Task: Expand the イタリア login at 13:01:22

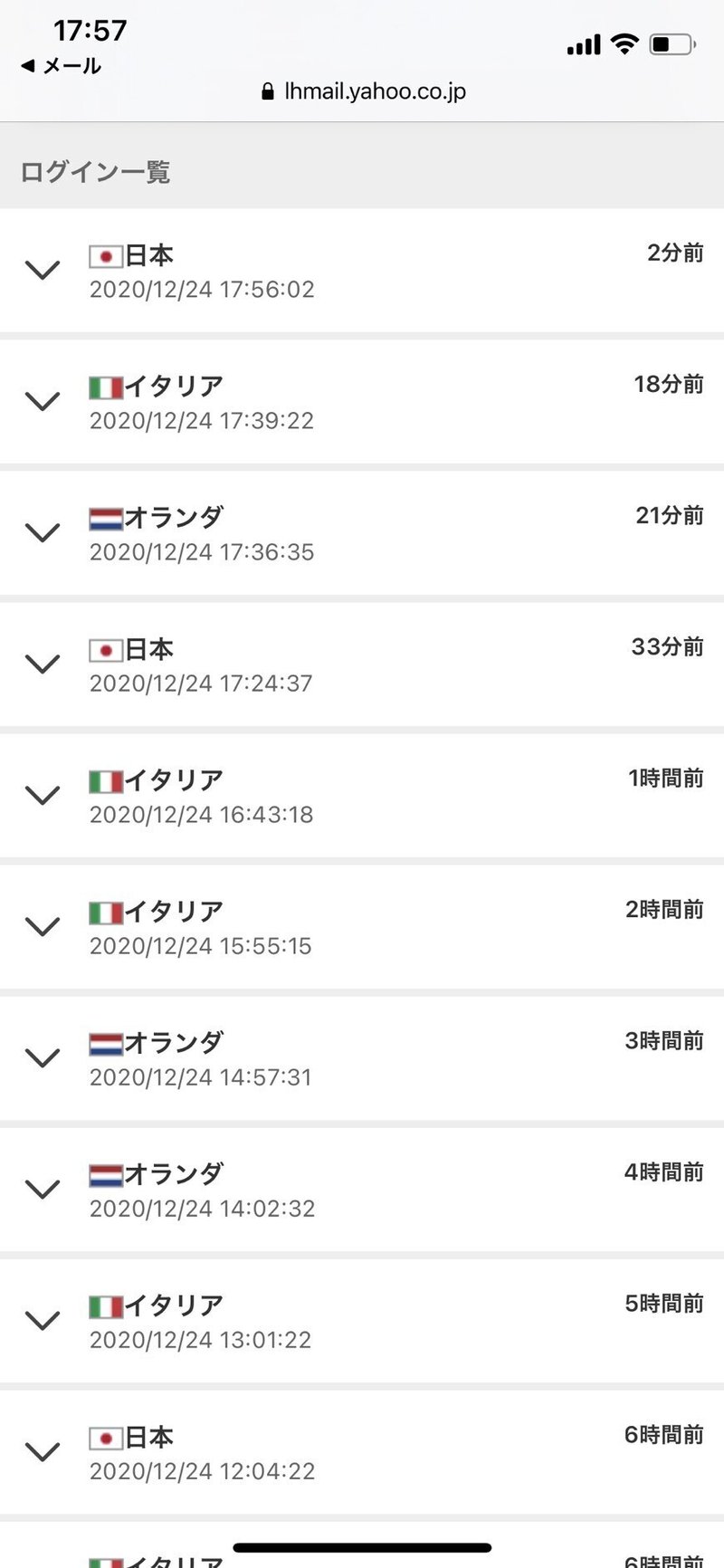Action: (43, 1320)
